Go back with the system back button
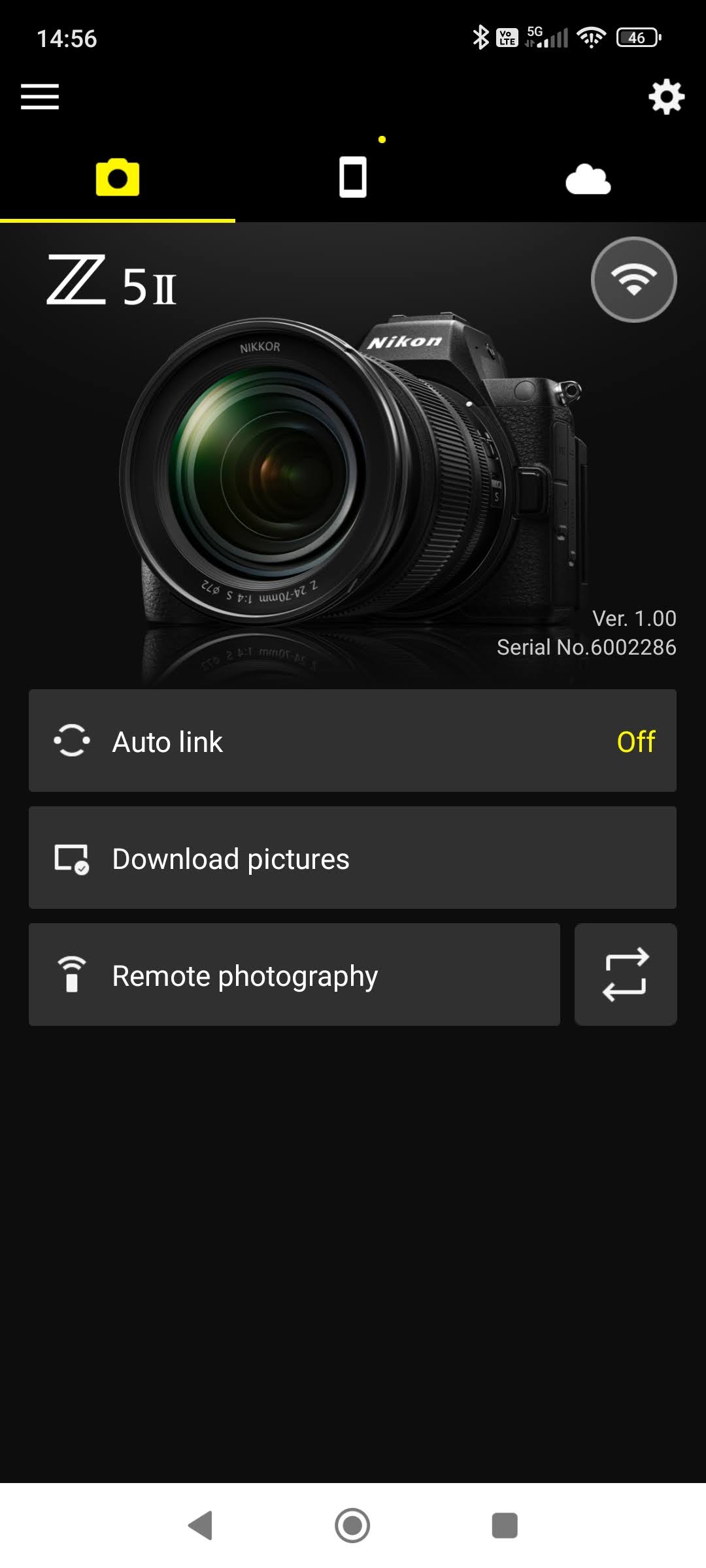Screen dimensions: 706x1568 pos(201,1526)
